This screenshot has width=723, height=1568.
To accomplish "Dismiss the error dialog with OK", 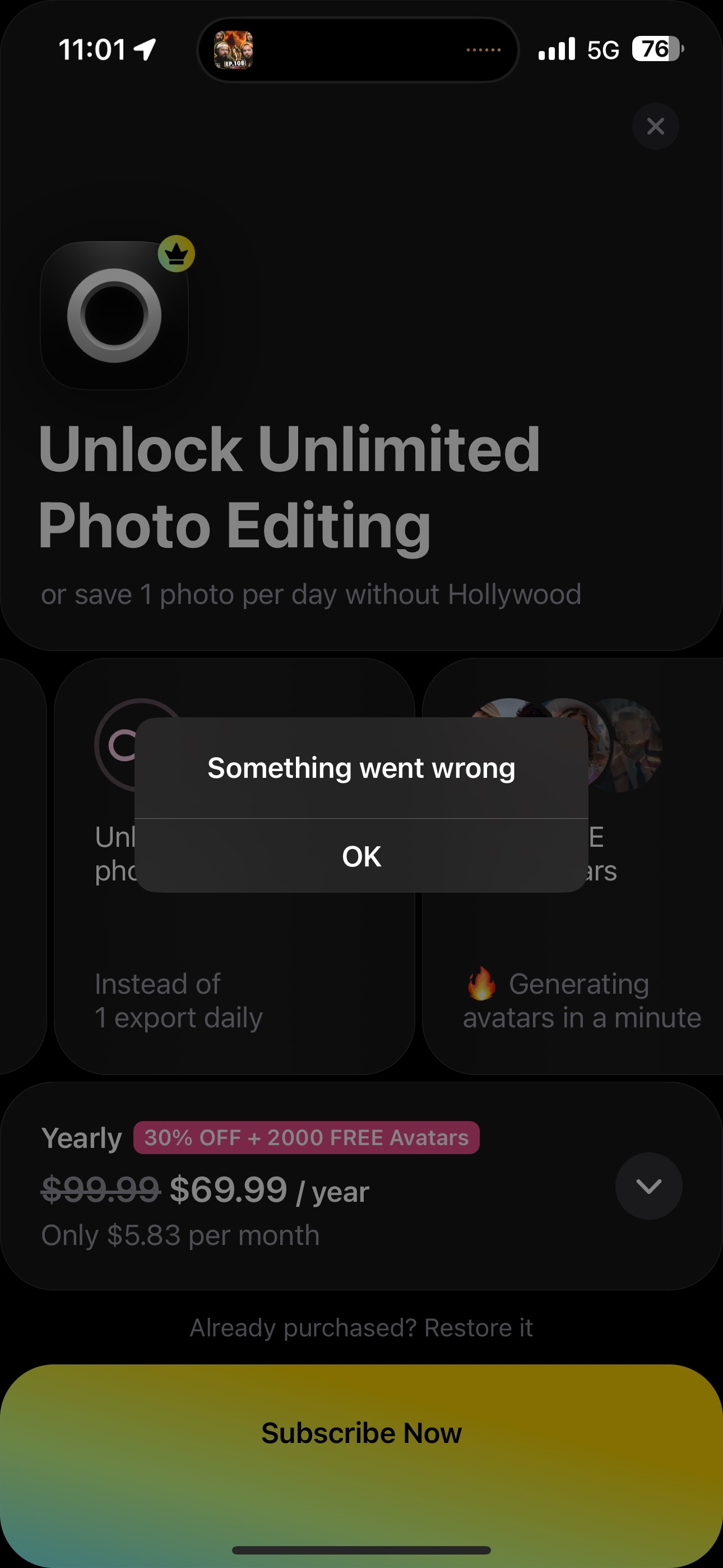I will click(361, 856).
